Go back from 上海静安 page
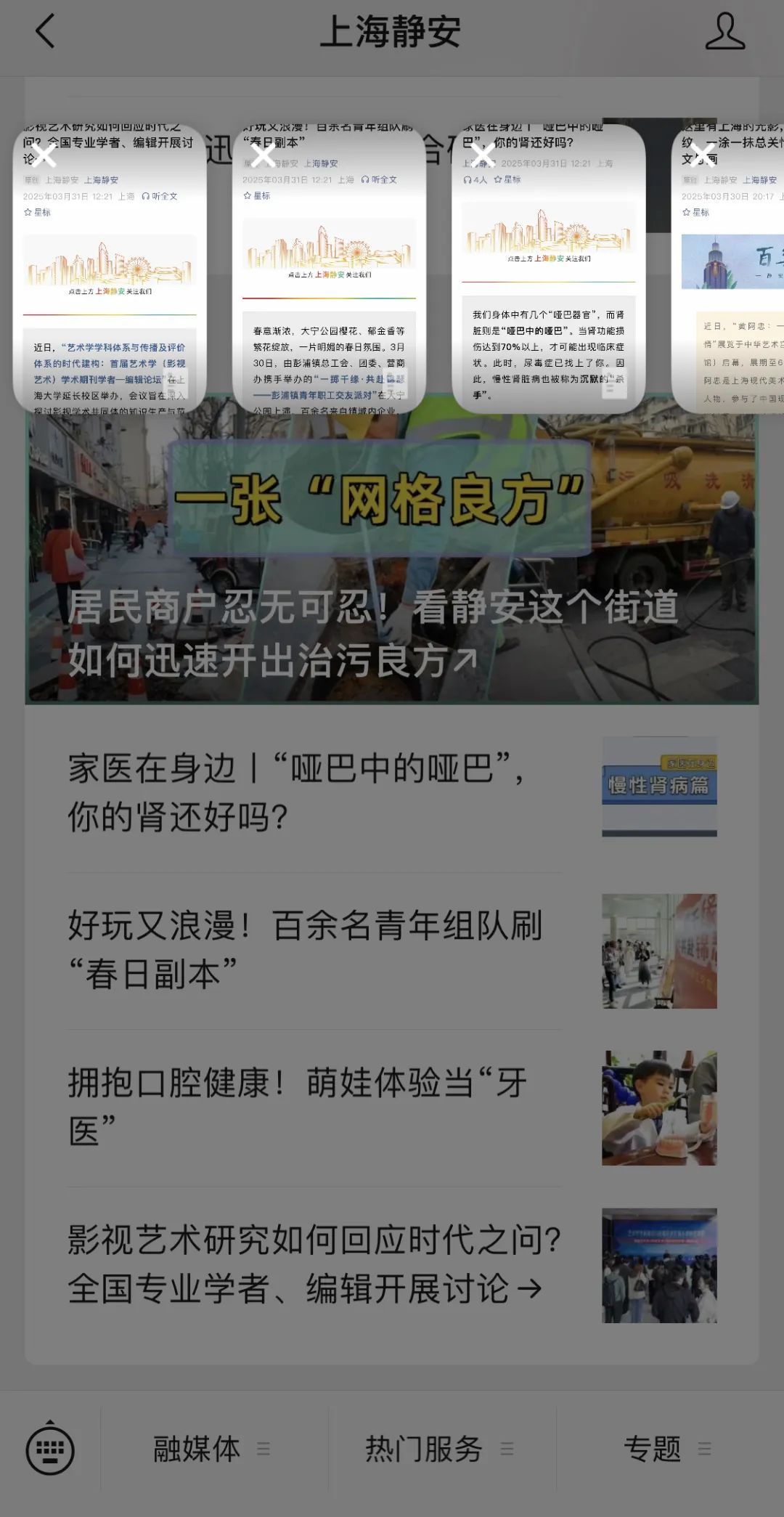Image resolution: width=784 pixels, height=1517 pixels. coord(45,33)
